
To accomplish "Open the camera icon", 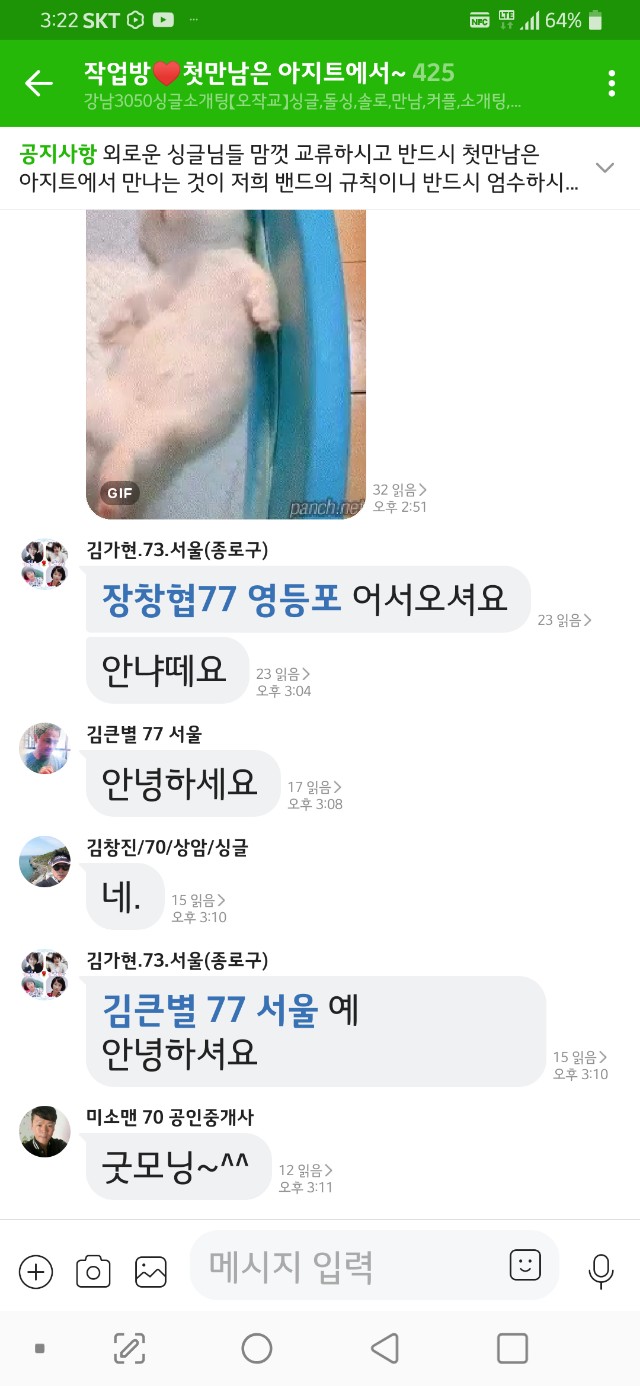I will pyautogui.click(x=93, y=1271).
